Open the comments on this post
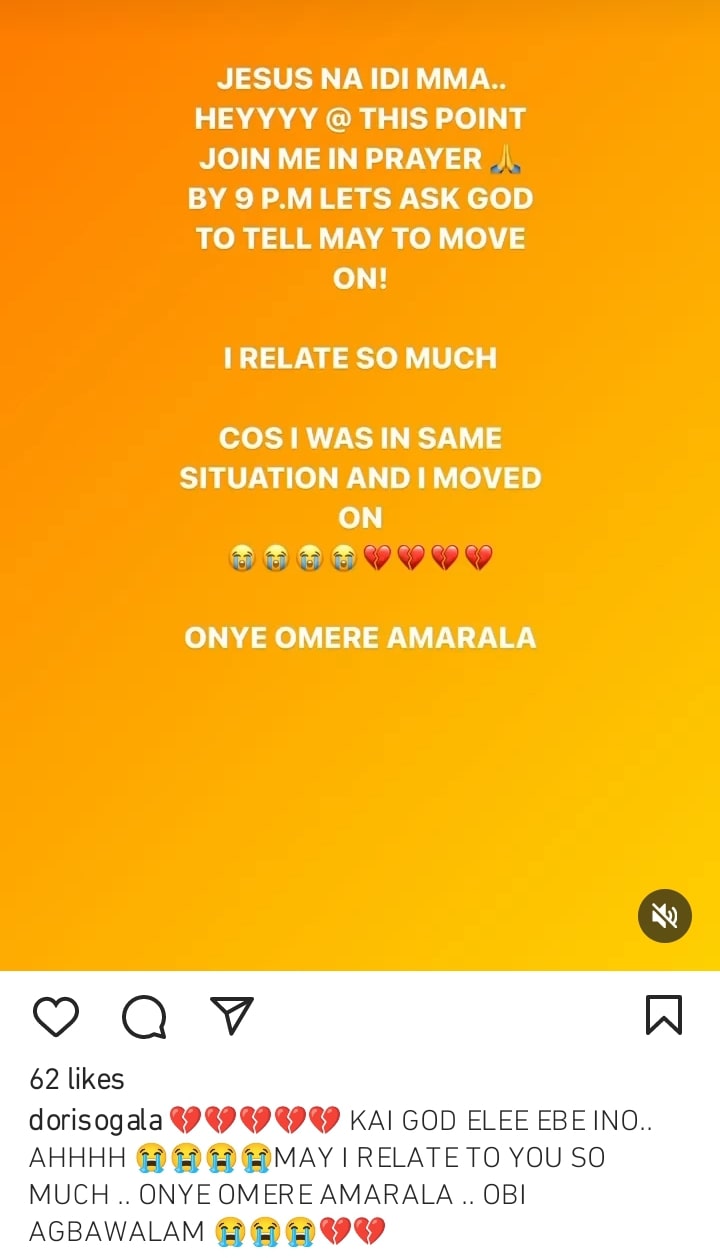This screenshot has width=720, height=1258. tap(144, 1017)
